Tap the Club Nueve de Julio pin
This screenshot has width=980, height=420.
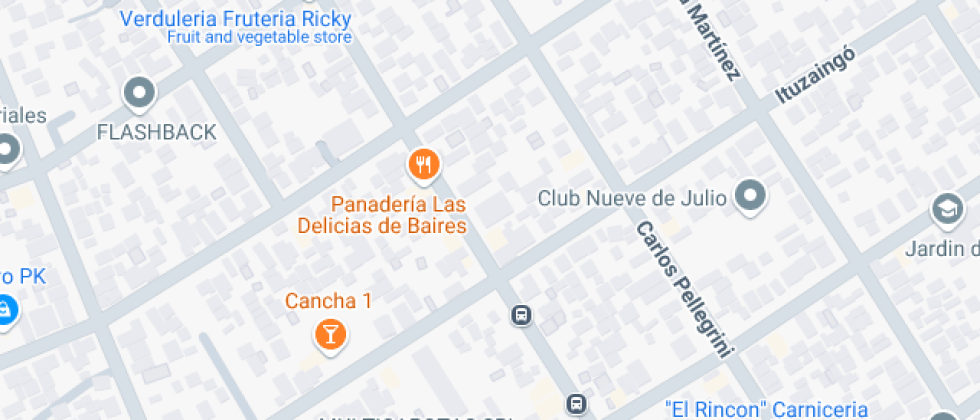click(751, 196)
